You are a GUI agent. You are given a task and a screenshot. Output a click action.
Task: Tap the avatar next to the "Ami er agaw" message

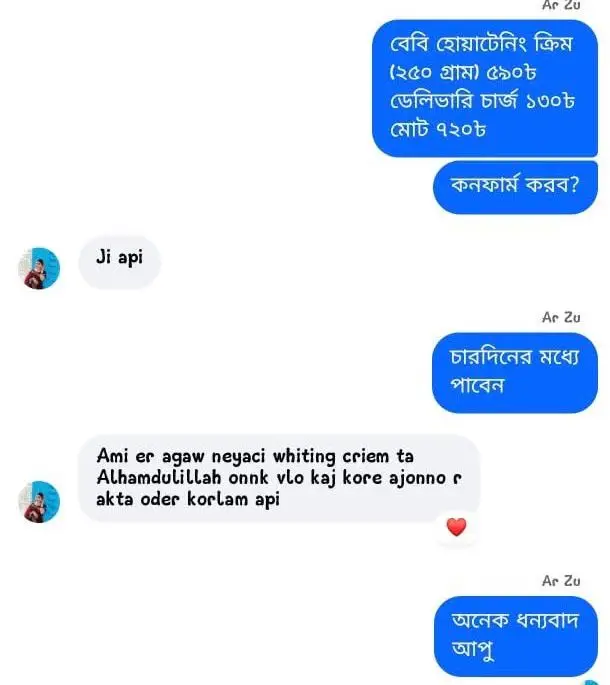(x=40, y=500)
